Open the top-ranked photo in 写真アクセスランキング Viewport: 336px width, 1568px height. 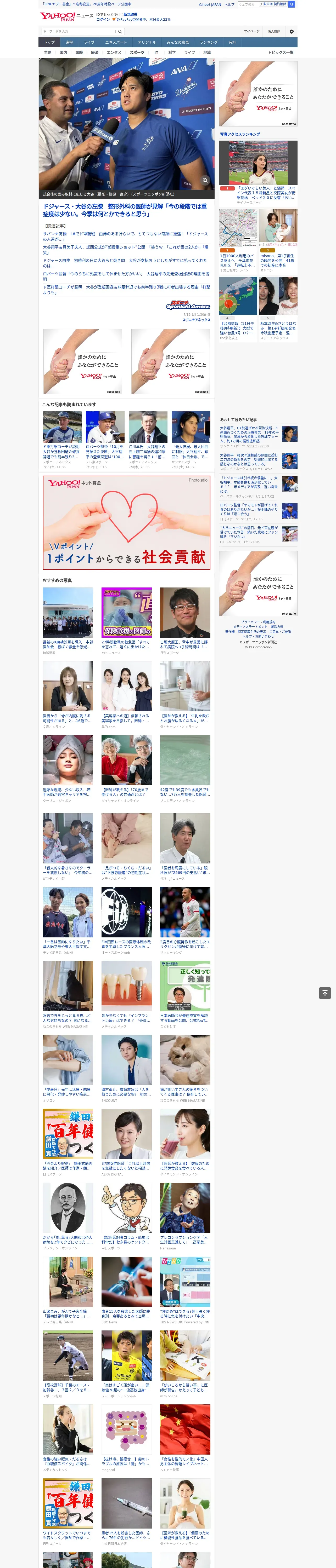pyautogui.click(x=258, y=163)
